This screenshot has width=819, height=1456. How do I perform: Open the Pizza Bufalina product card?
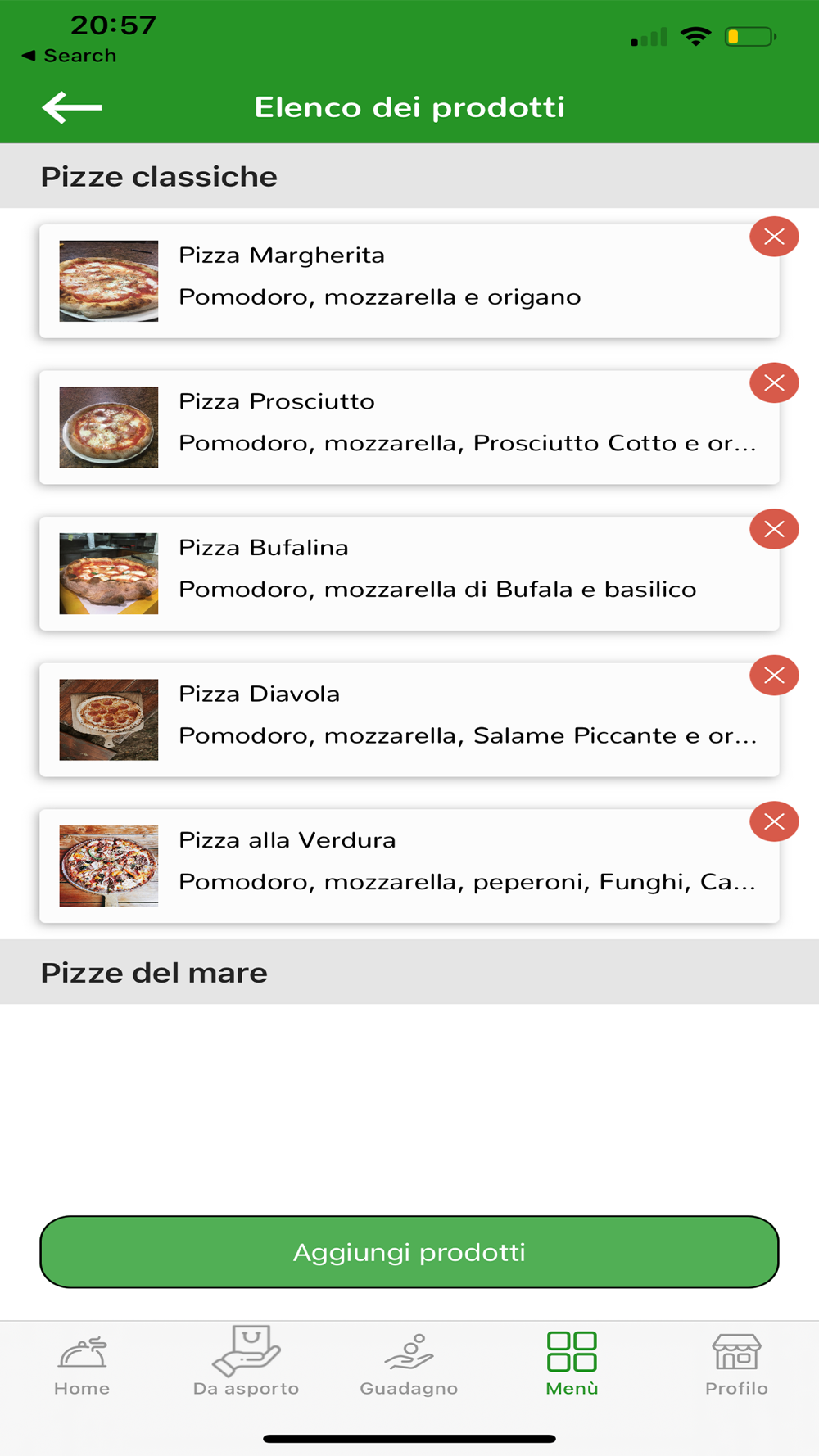pos(409,573)
